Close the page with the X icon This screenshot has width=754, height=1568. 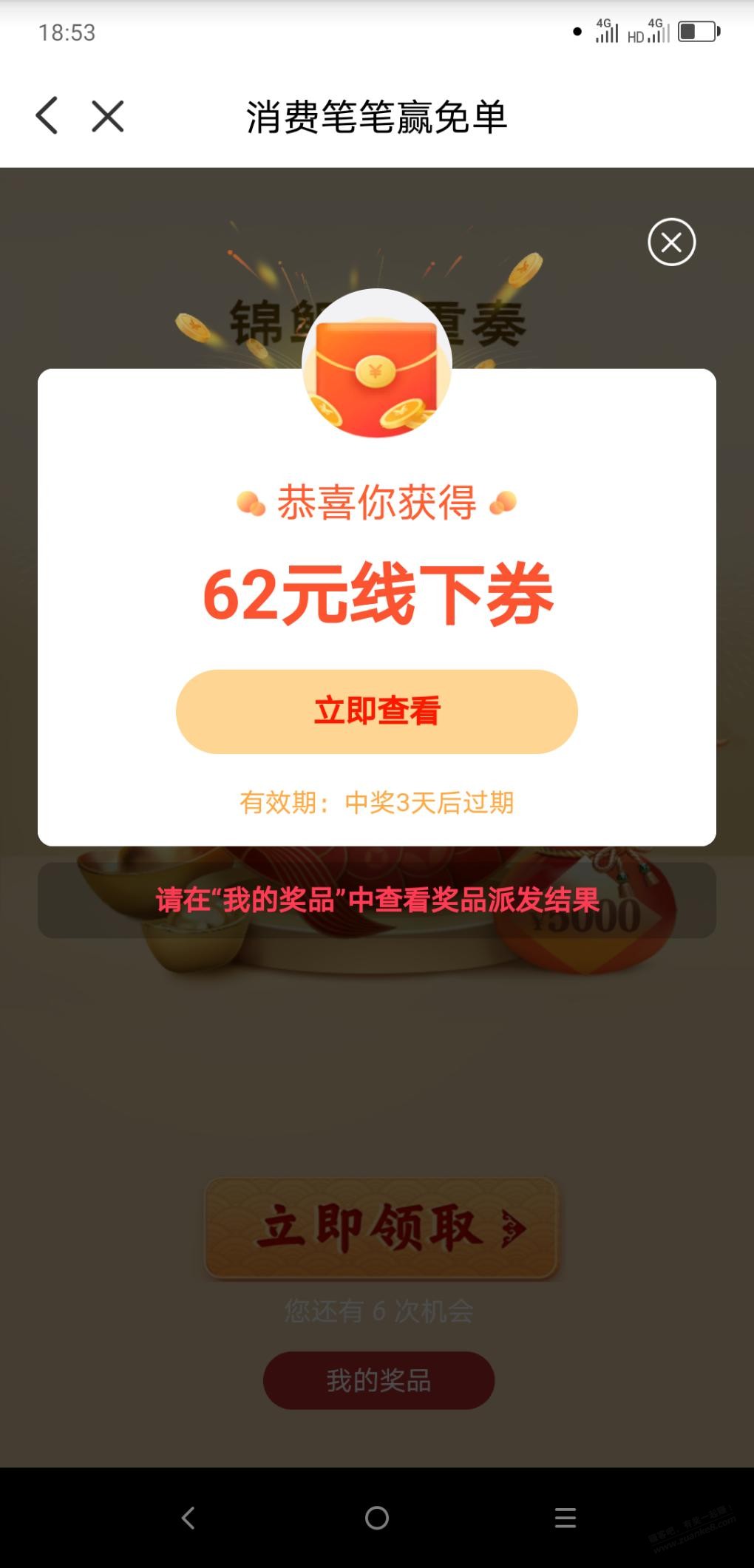pos(108,116)
